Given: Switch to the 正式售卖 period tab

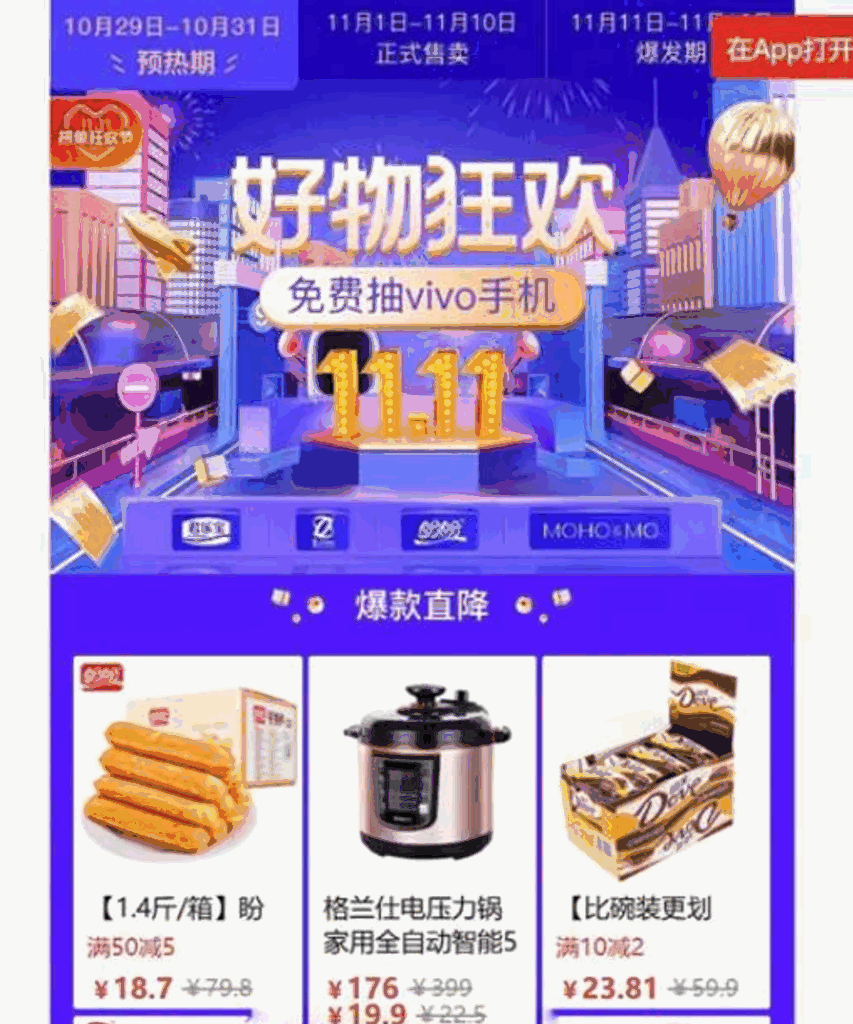Looking at the screenshot, I should (x=424, y=33).
